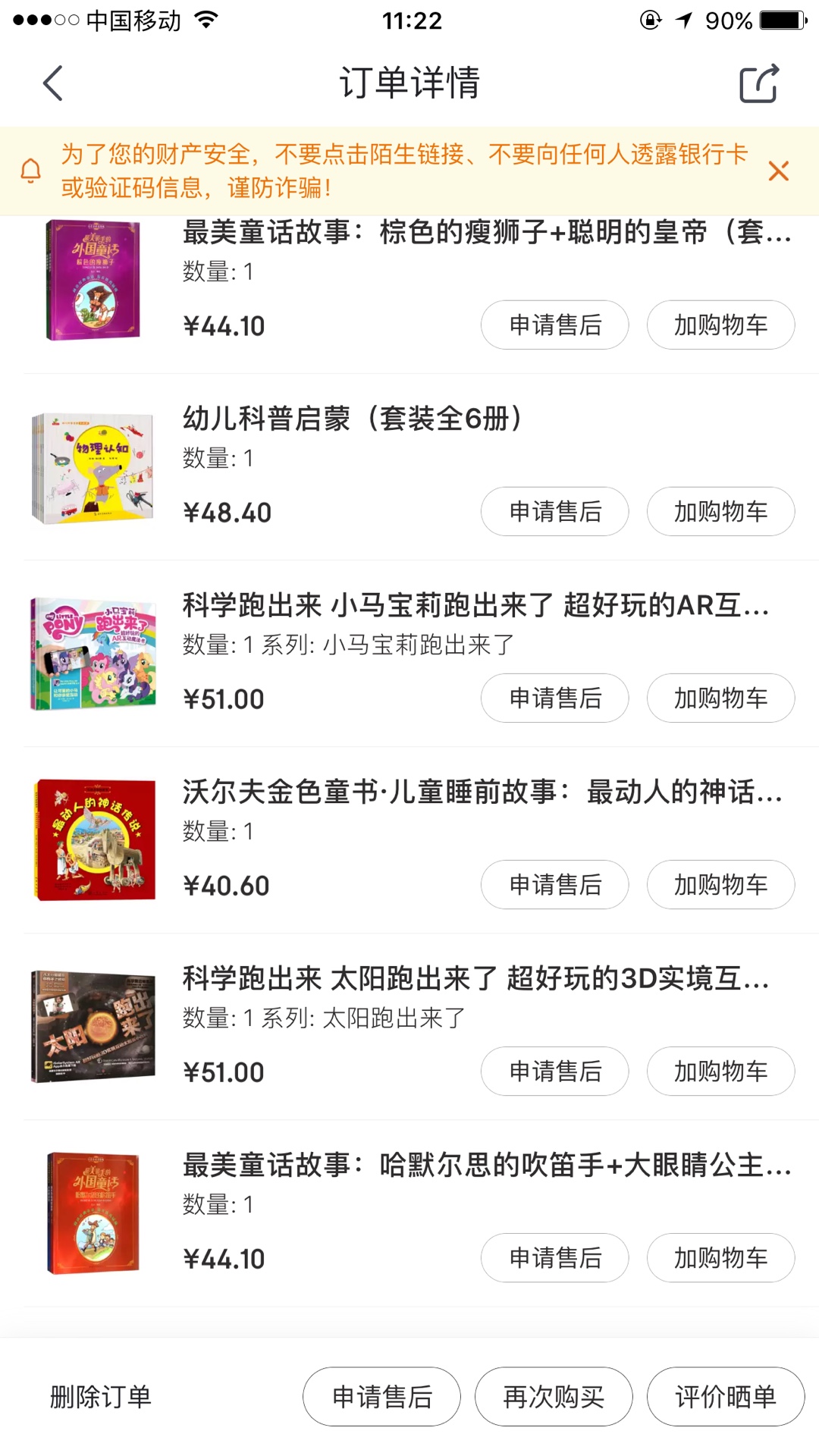View 太阳跑出来了 product details

click(x=475, y=979)
